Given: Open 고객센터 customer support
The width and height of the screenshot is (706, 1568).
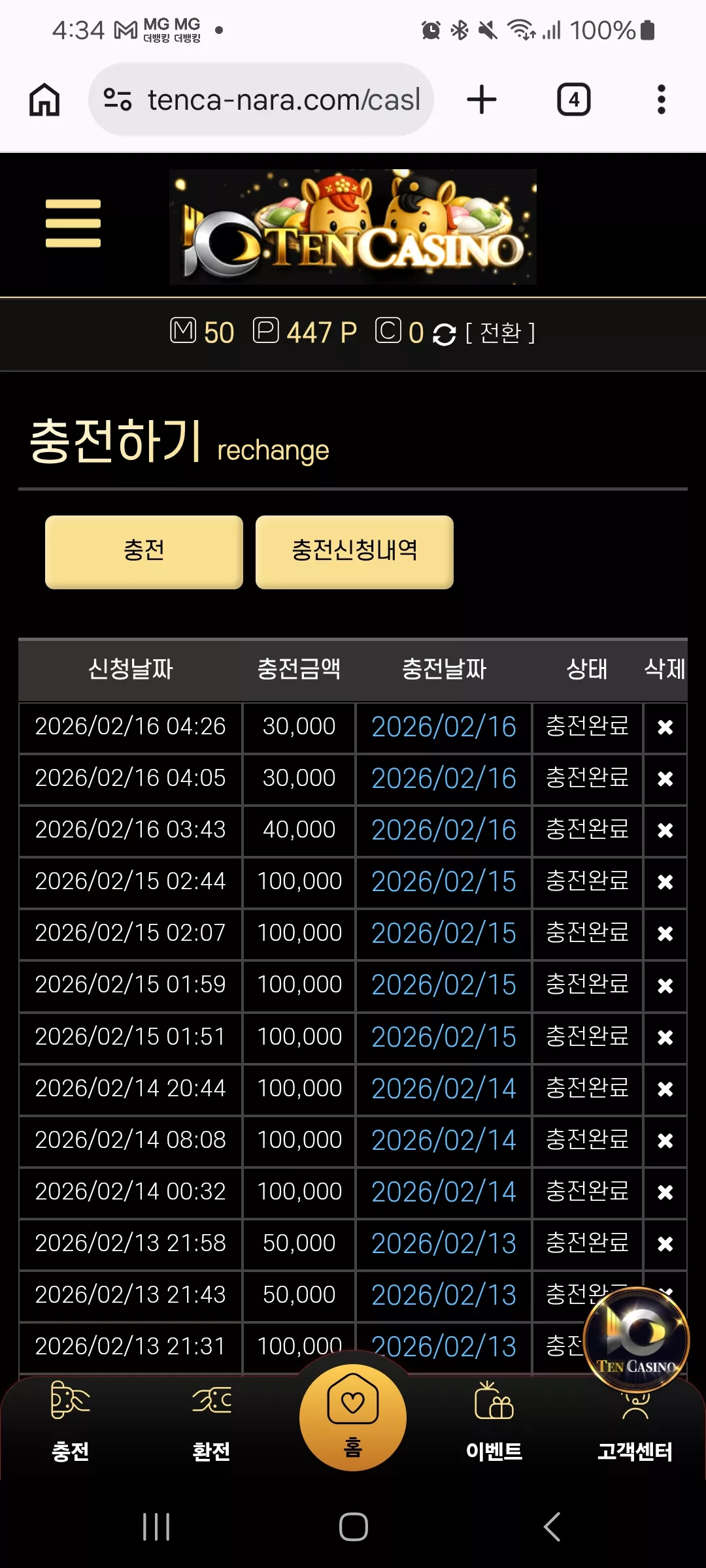Looking at the screenshot, I should coord(635,1431).
